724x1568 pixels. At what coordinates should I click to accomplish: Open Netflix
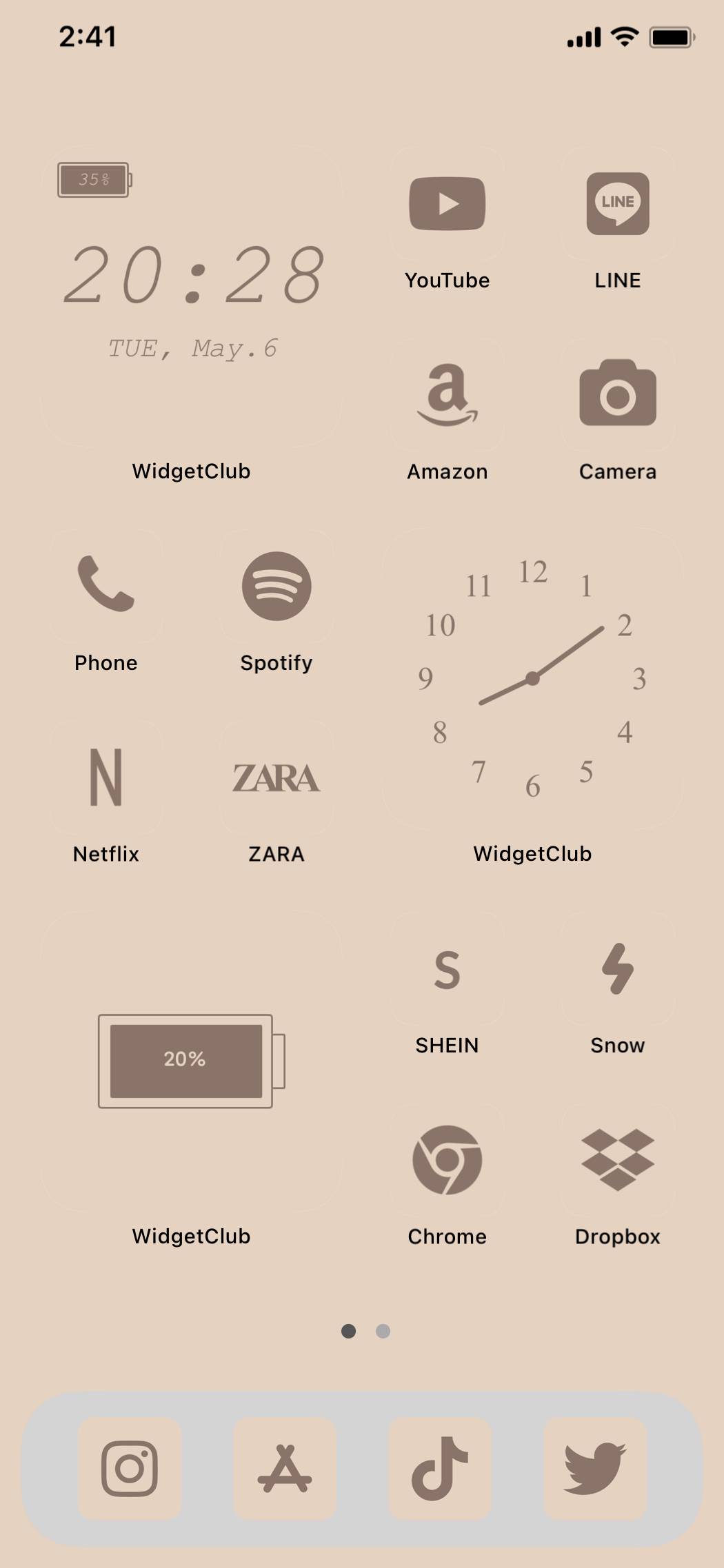tap(106, 777)
